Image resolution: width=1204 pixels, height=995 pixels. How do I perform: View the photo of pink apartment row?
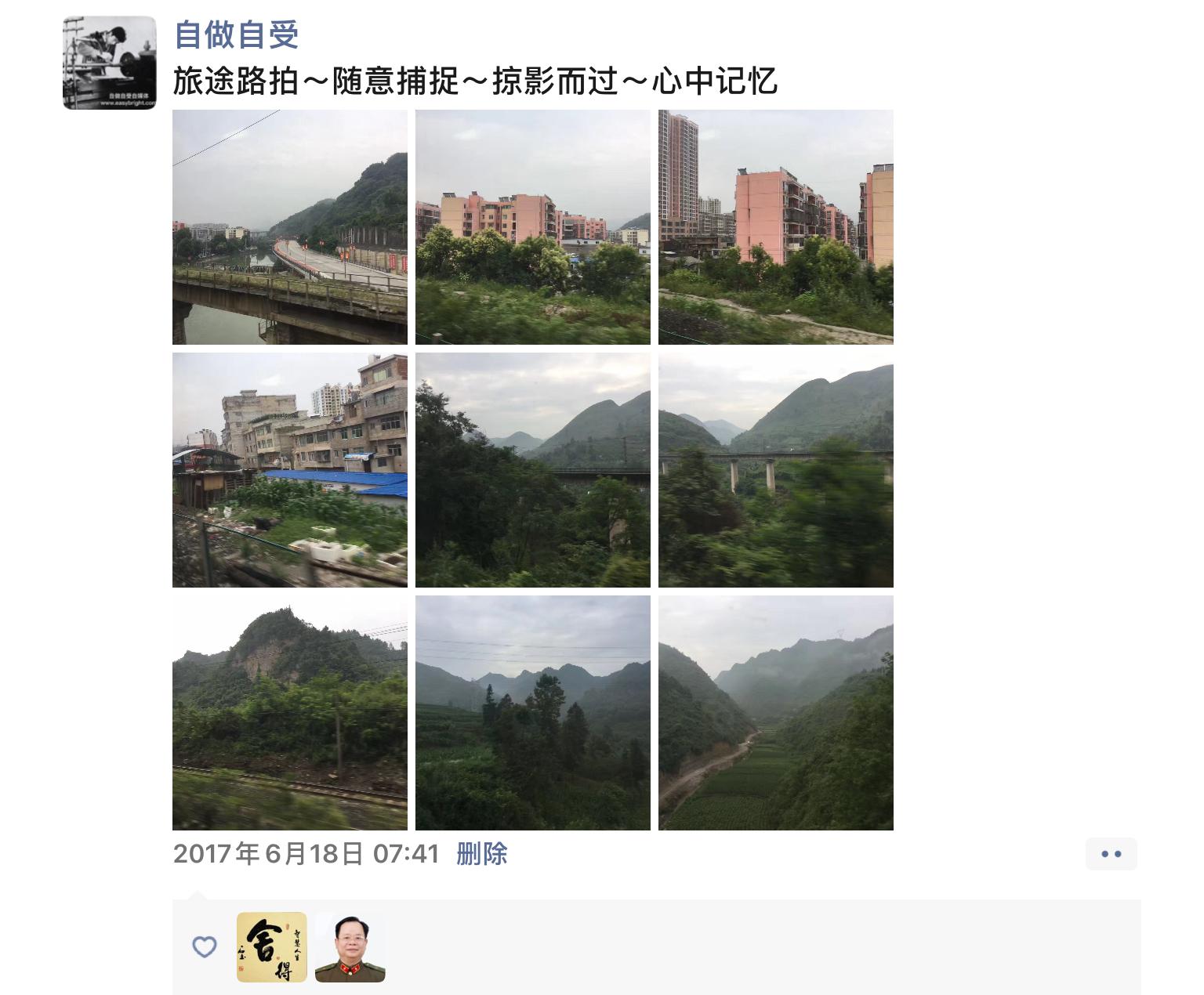tap(533, 227)
